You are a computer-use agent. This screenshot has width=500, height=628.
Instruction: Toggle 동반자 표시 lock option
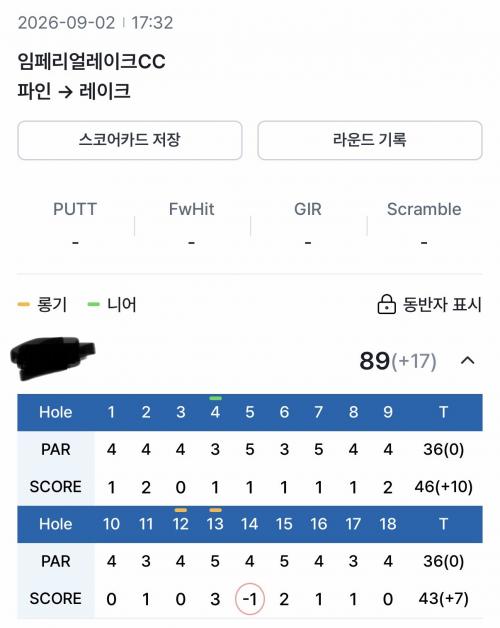point(429,304)
